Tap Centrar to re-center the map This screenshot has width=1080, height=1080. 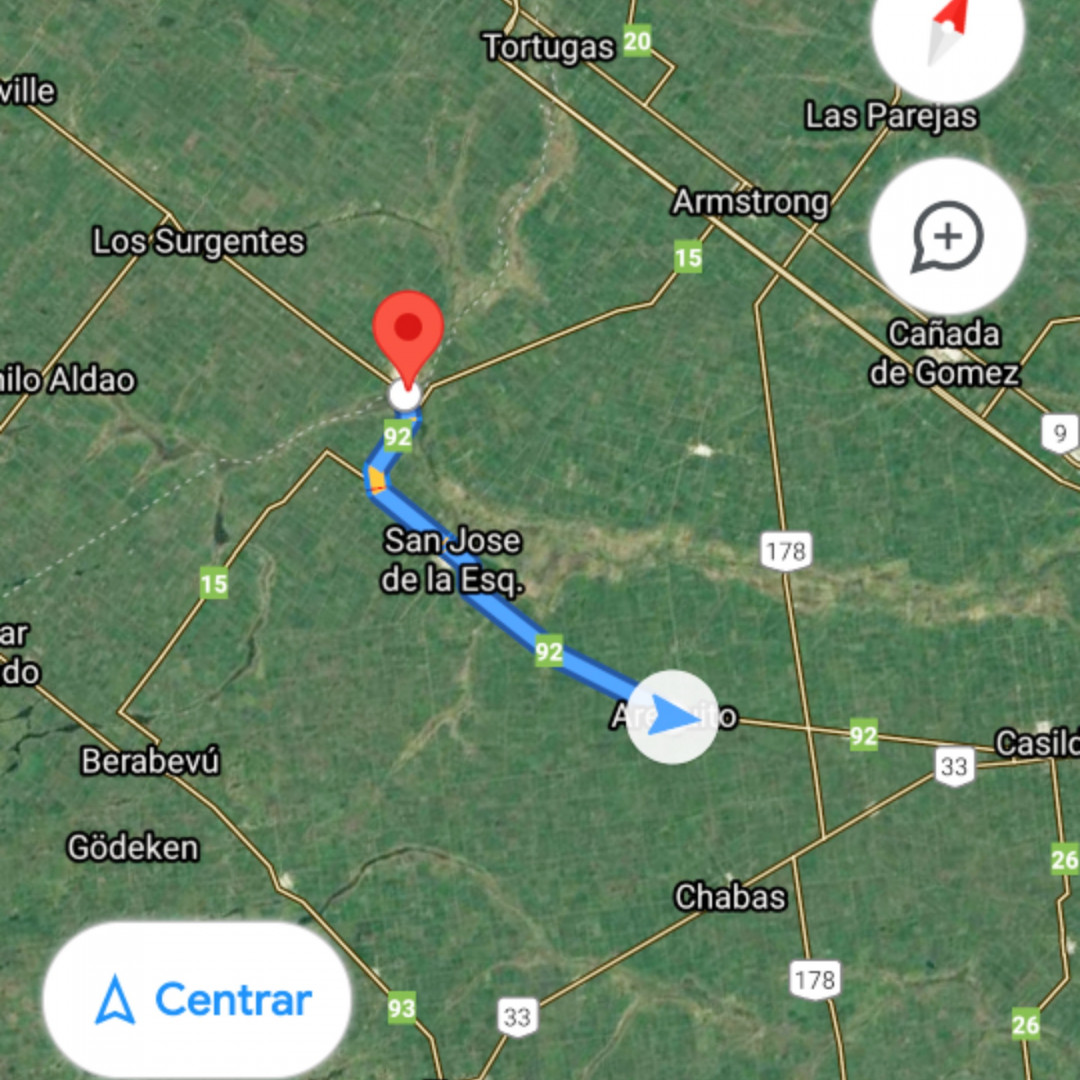tap(198, 999)
